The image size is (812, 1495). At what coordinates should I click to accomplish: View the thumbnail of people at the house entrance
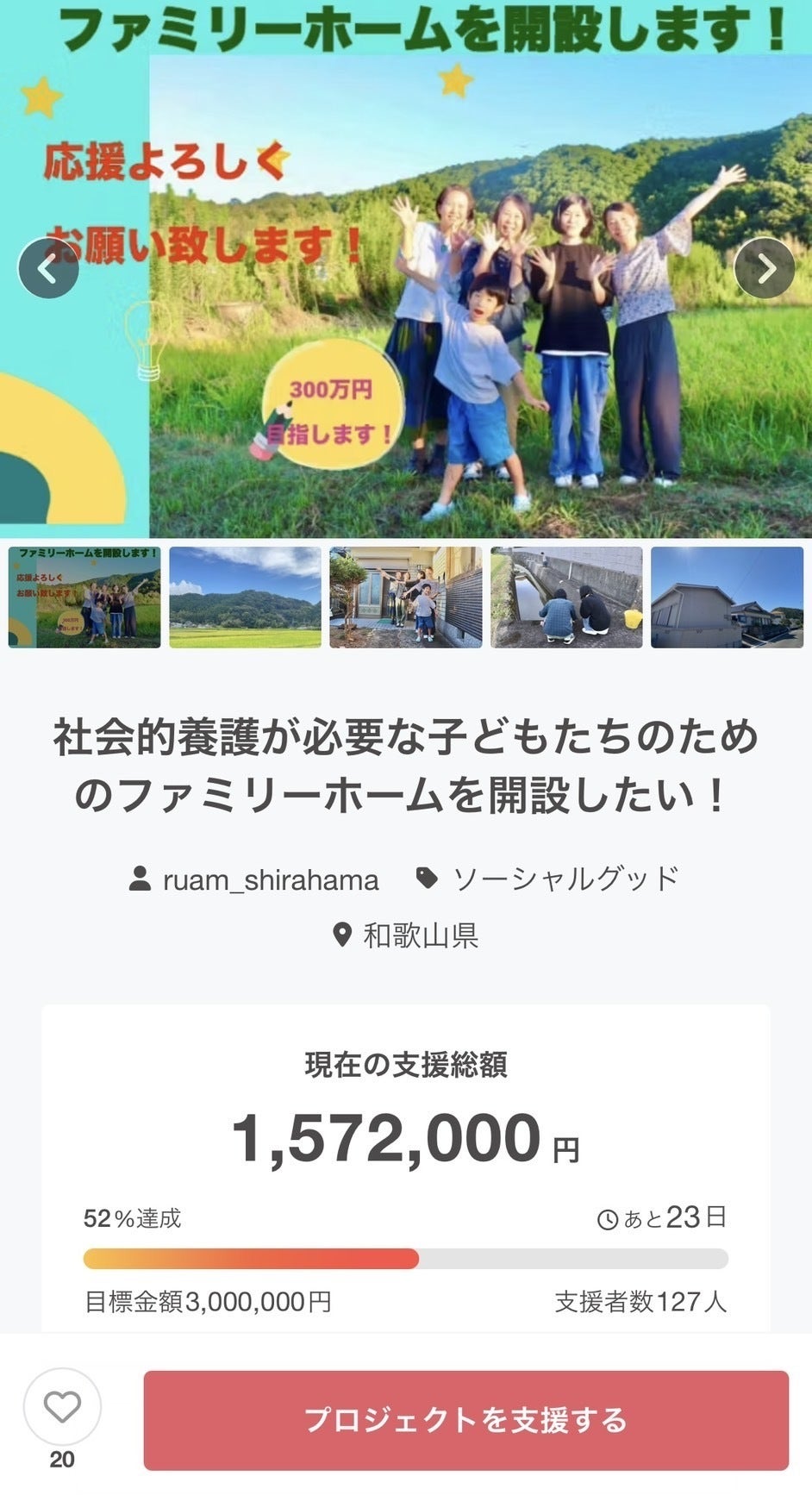pyautogui.click(x=405, y=597)
